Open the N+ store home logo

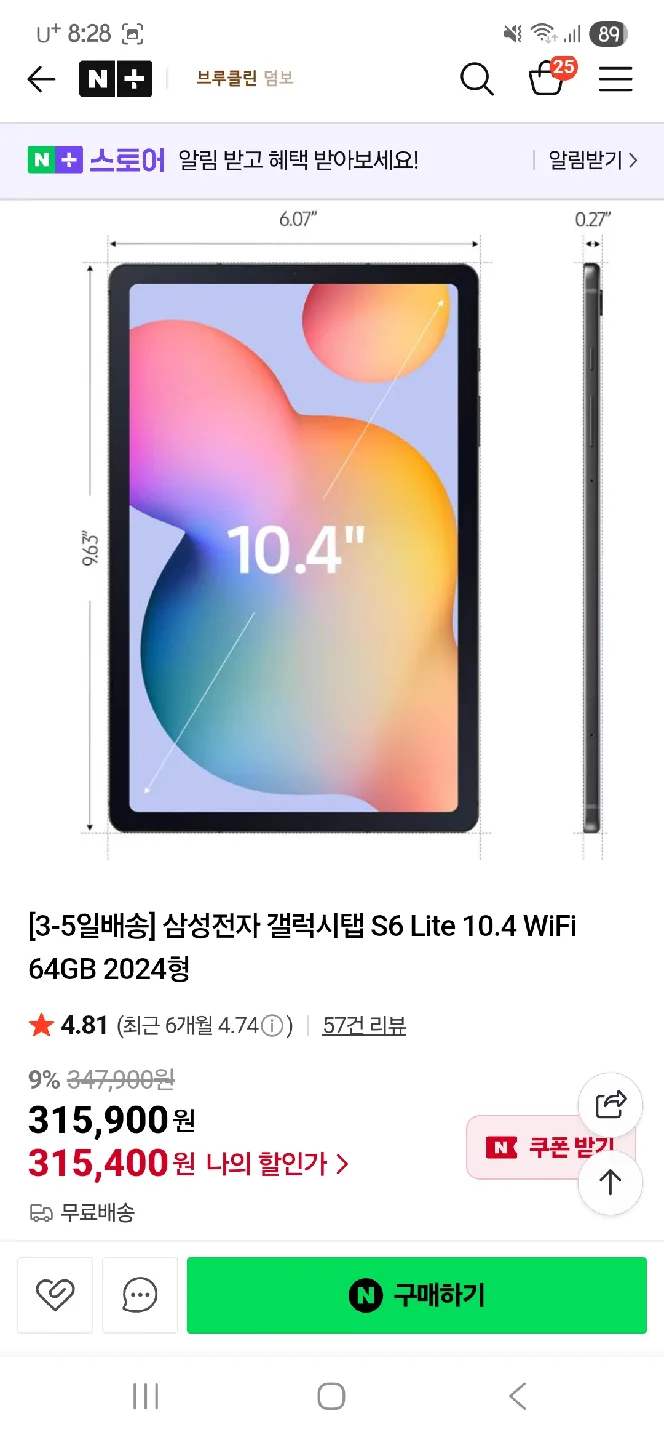[x=115, y=80]
